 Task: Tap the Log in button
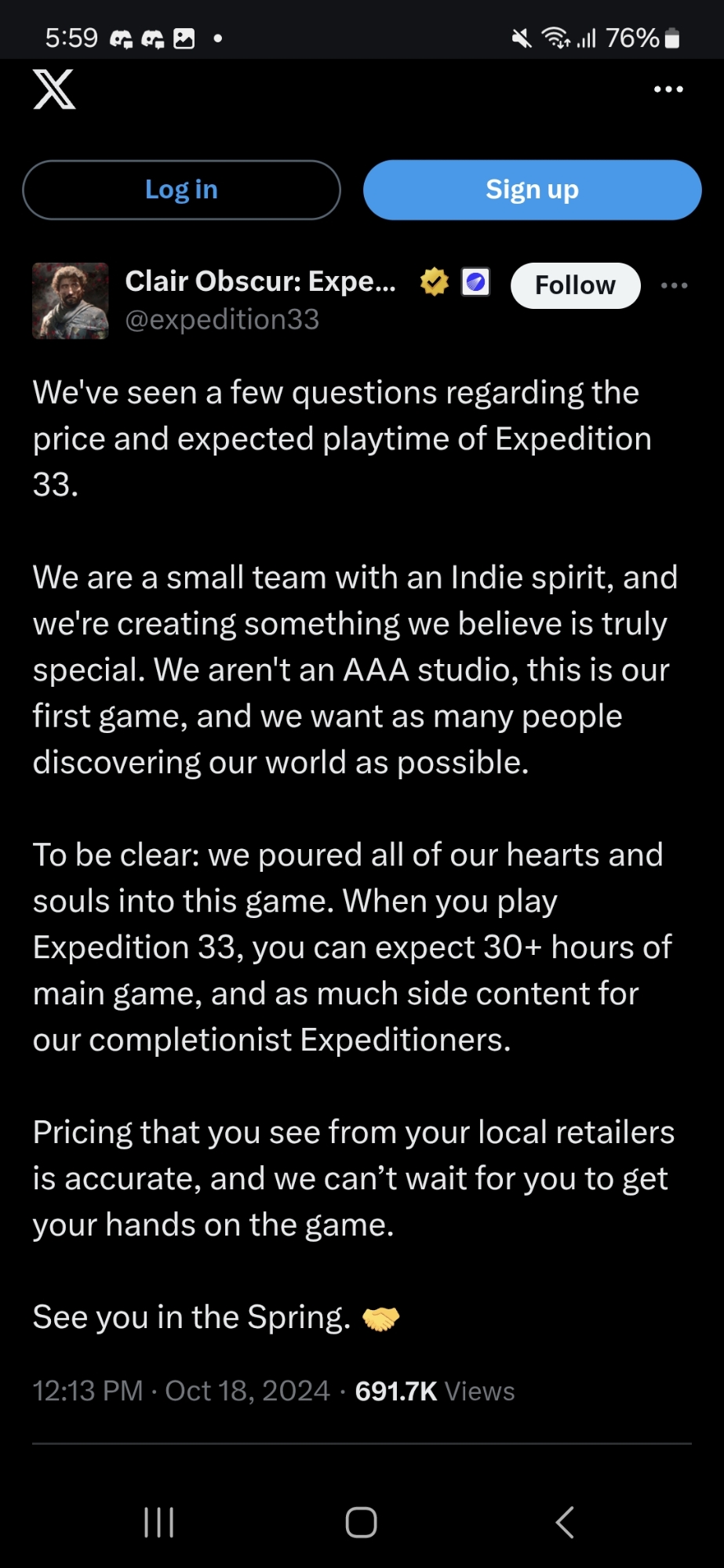click(x=181, y=190)
